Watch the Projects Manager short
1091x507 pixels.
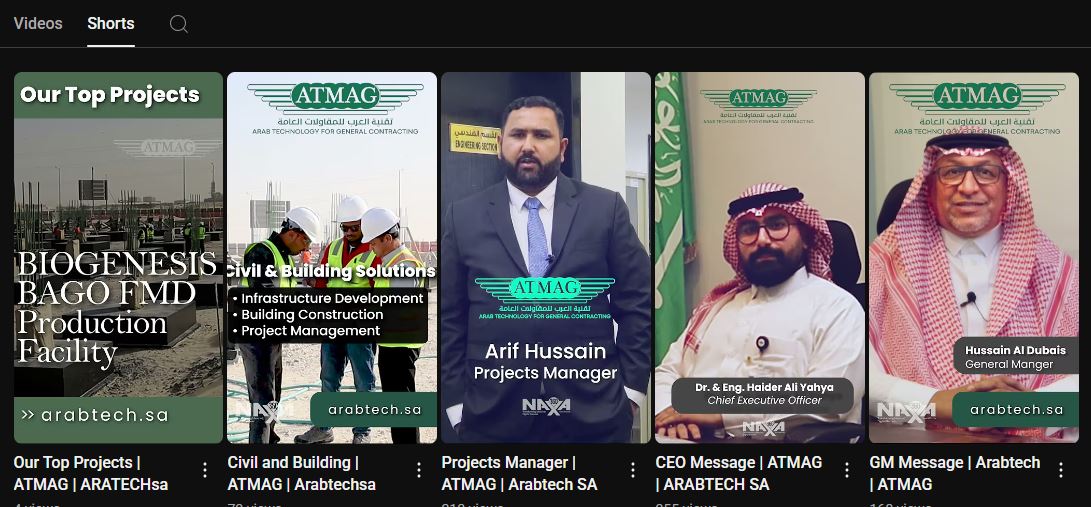pos(546,257)
